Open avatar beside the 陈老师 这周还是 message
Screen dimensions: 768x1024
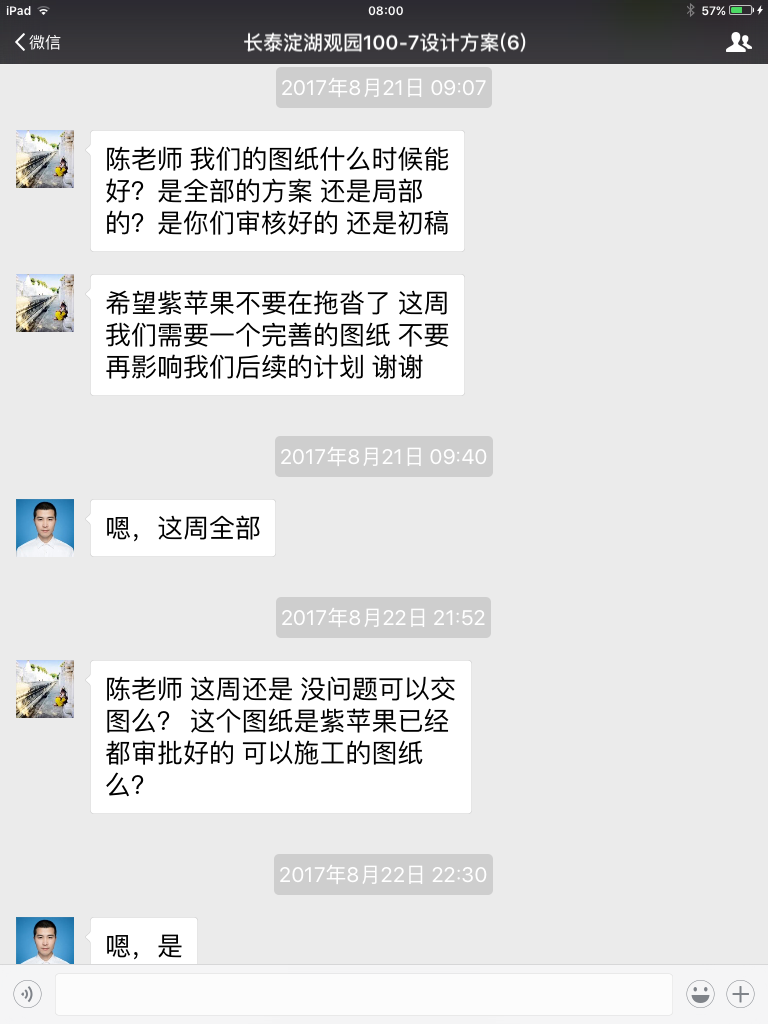[45, 689]
